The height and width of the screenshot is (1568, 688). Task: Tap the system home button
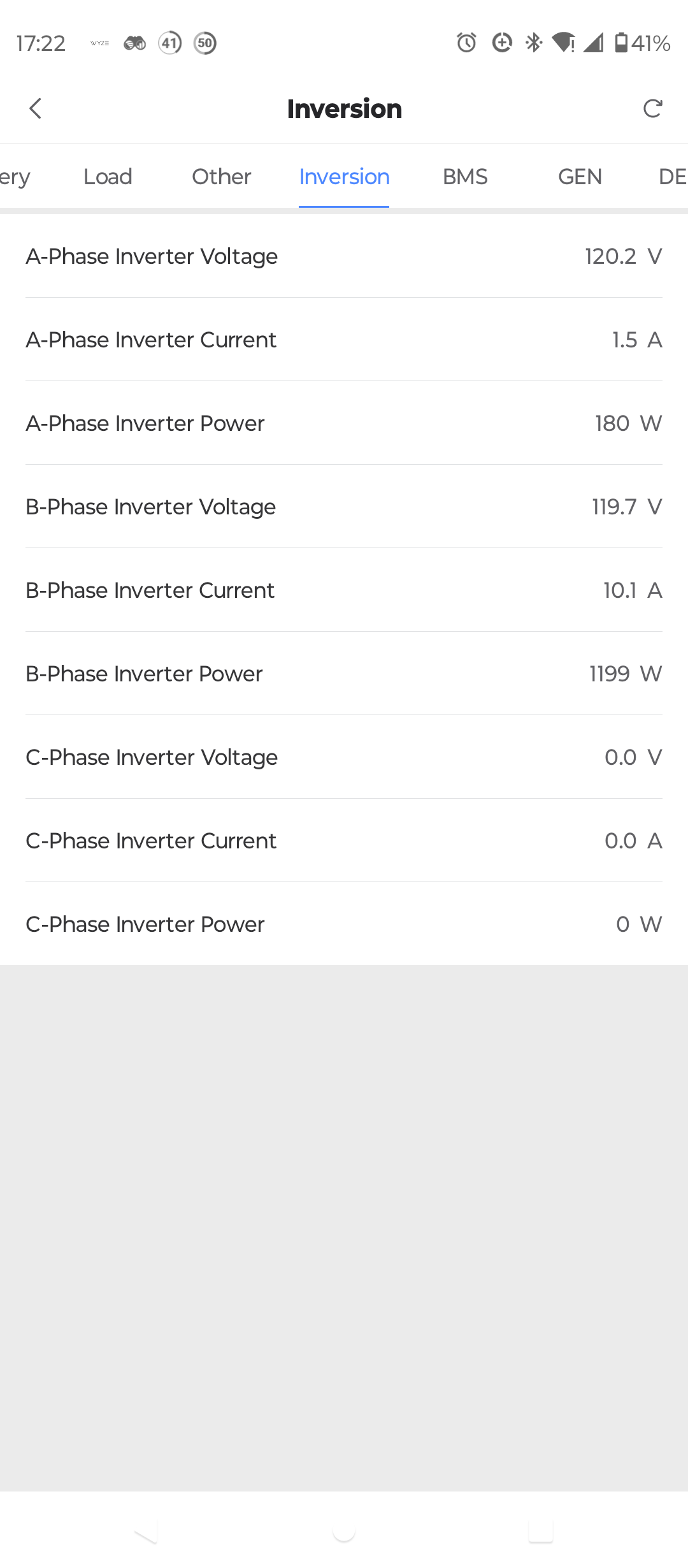coord(344,1530)
